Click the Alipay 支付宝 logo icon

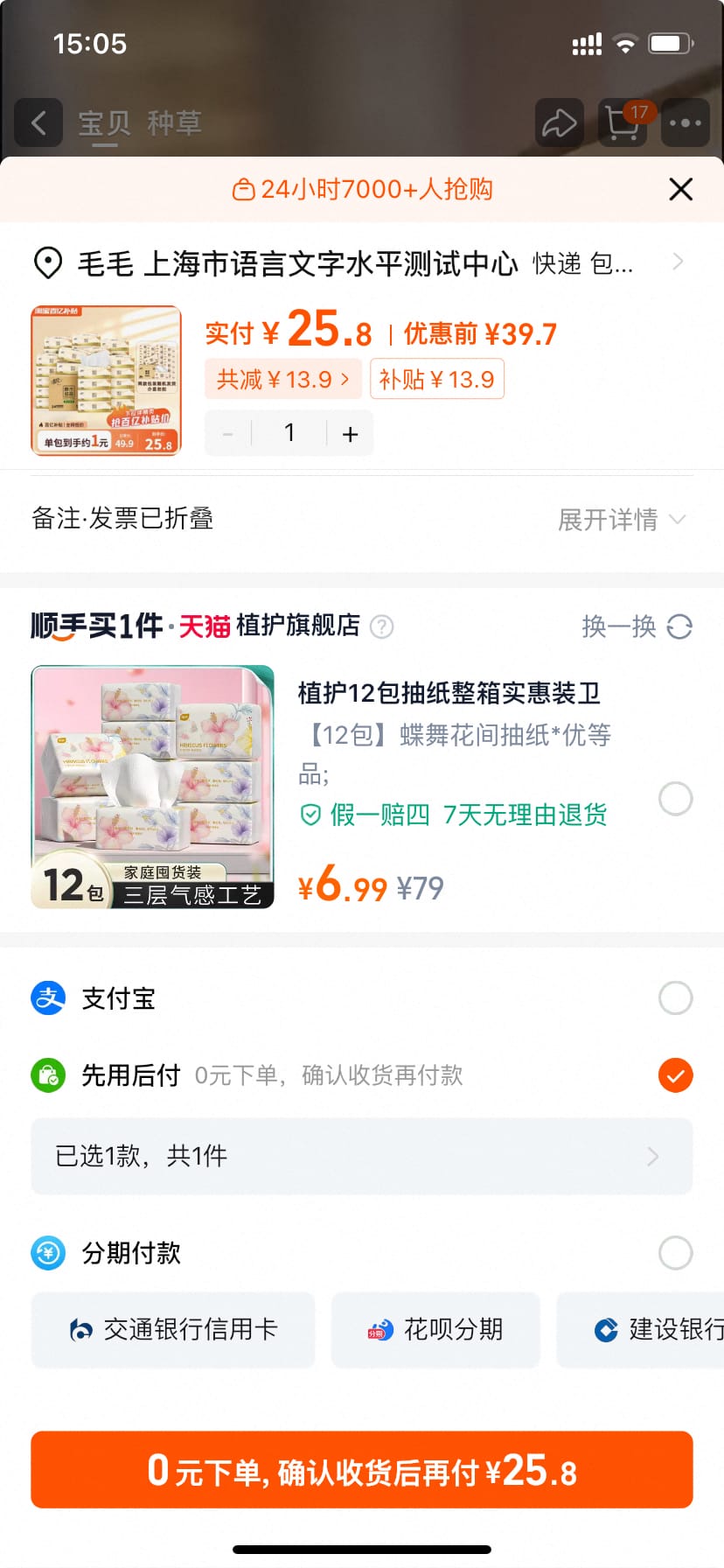pos(48,997)
